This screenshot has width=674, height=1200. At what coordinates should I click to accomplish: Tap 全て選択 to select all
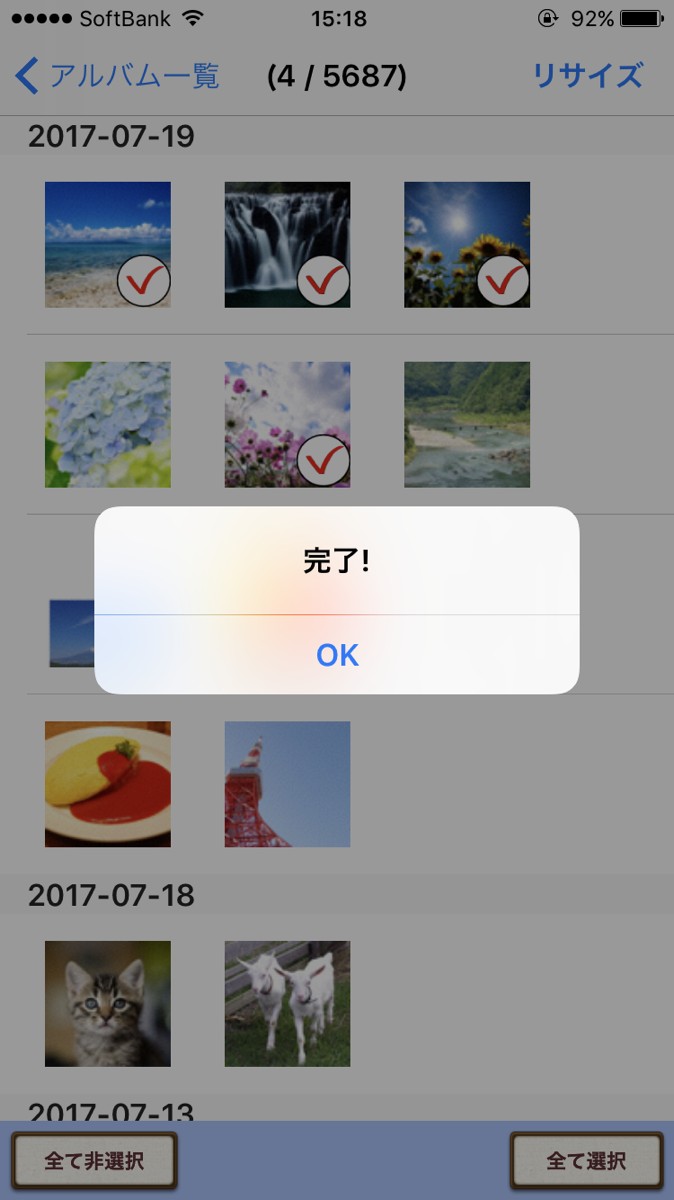pos(586,1161)
